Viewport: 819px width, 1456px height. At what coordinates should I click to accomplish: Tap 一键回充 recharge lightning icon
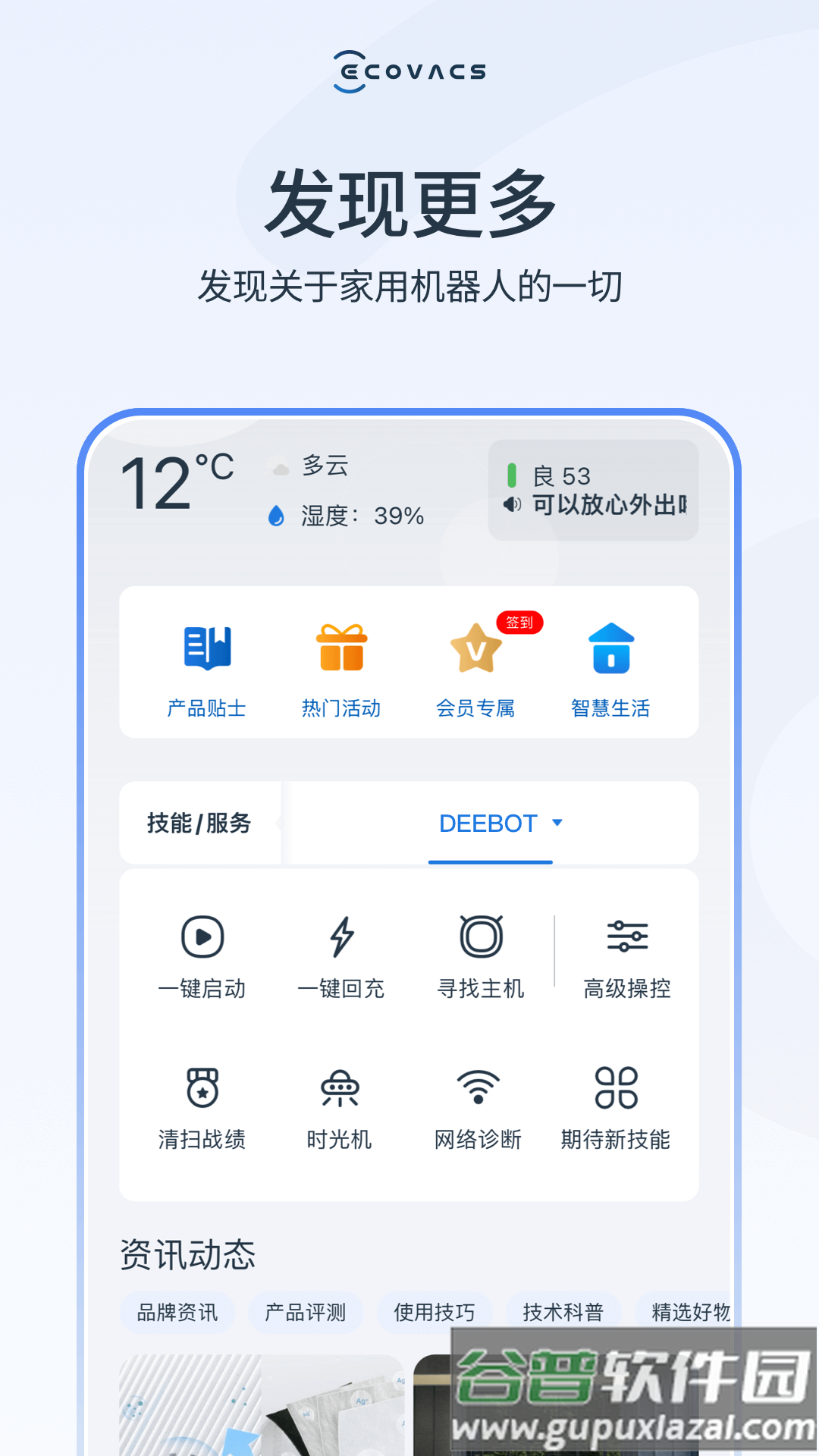pos(341,938)
